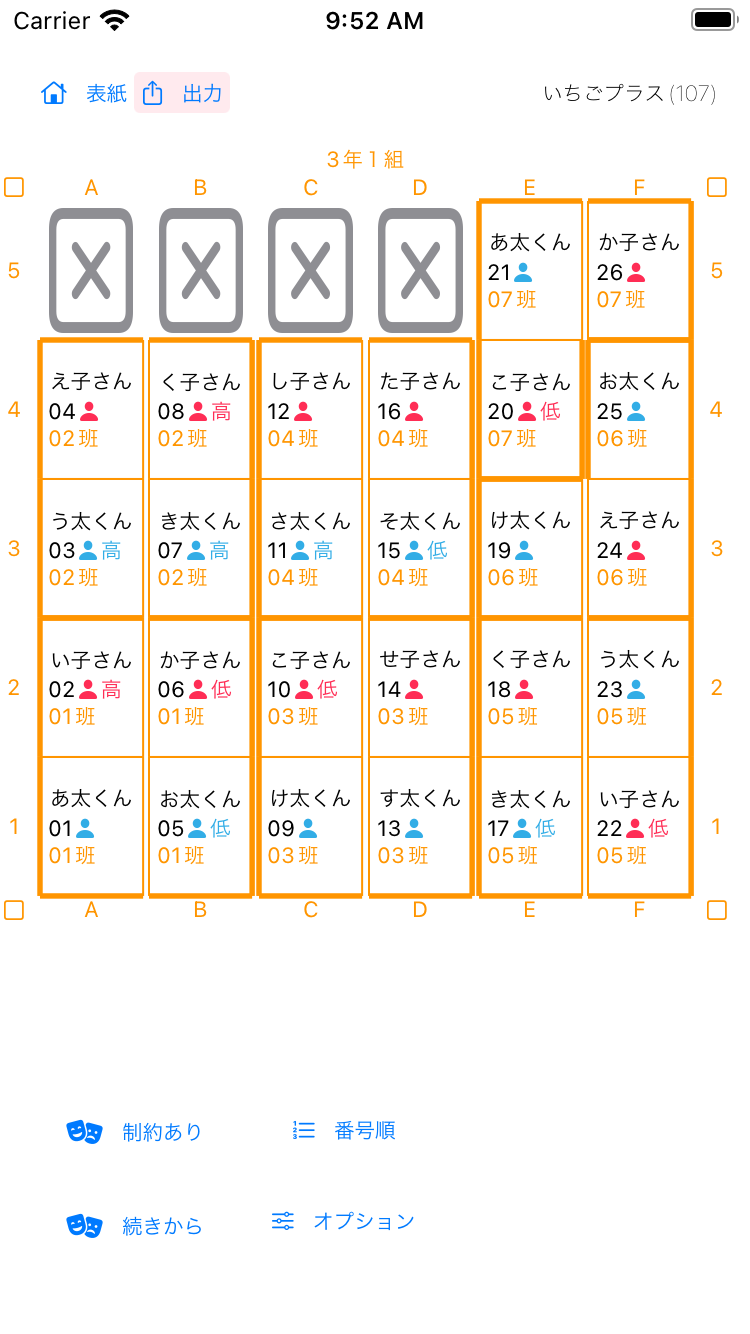Tap the blocked seat in column D
Image resolution: width=750 pixels, height=1334 pixels.
coord(420,270)
